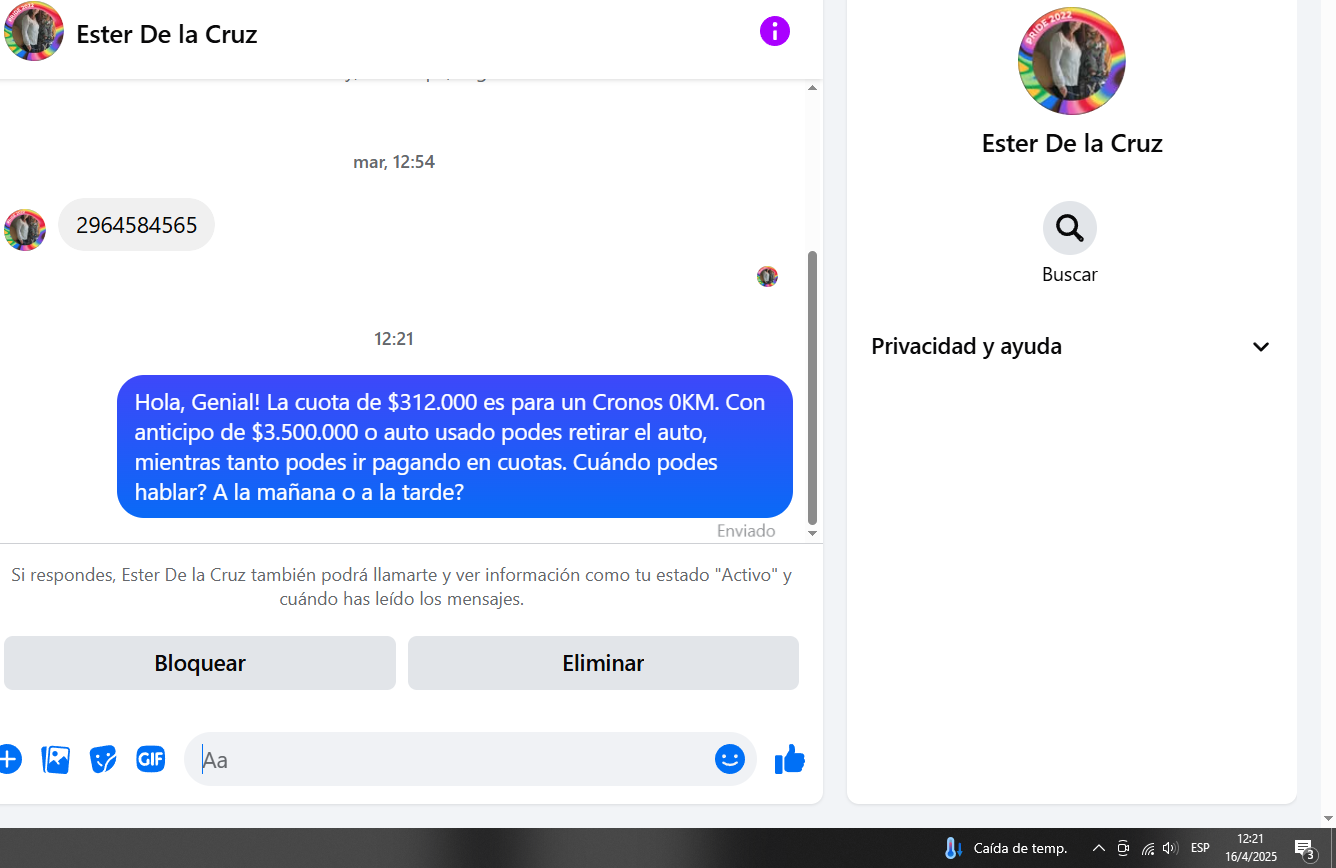Tap Bloquear to block this contact
The image size is (1336, 868).
(200, 663)
